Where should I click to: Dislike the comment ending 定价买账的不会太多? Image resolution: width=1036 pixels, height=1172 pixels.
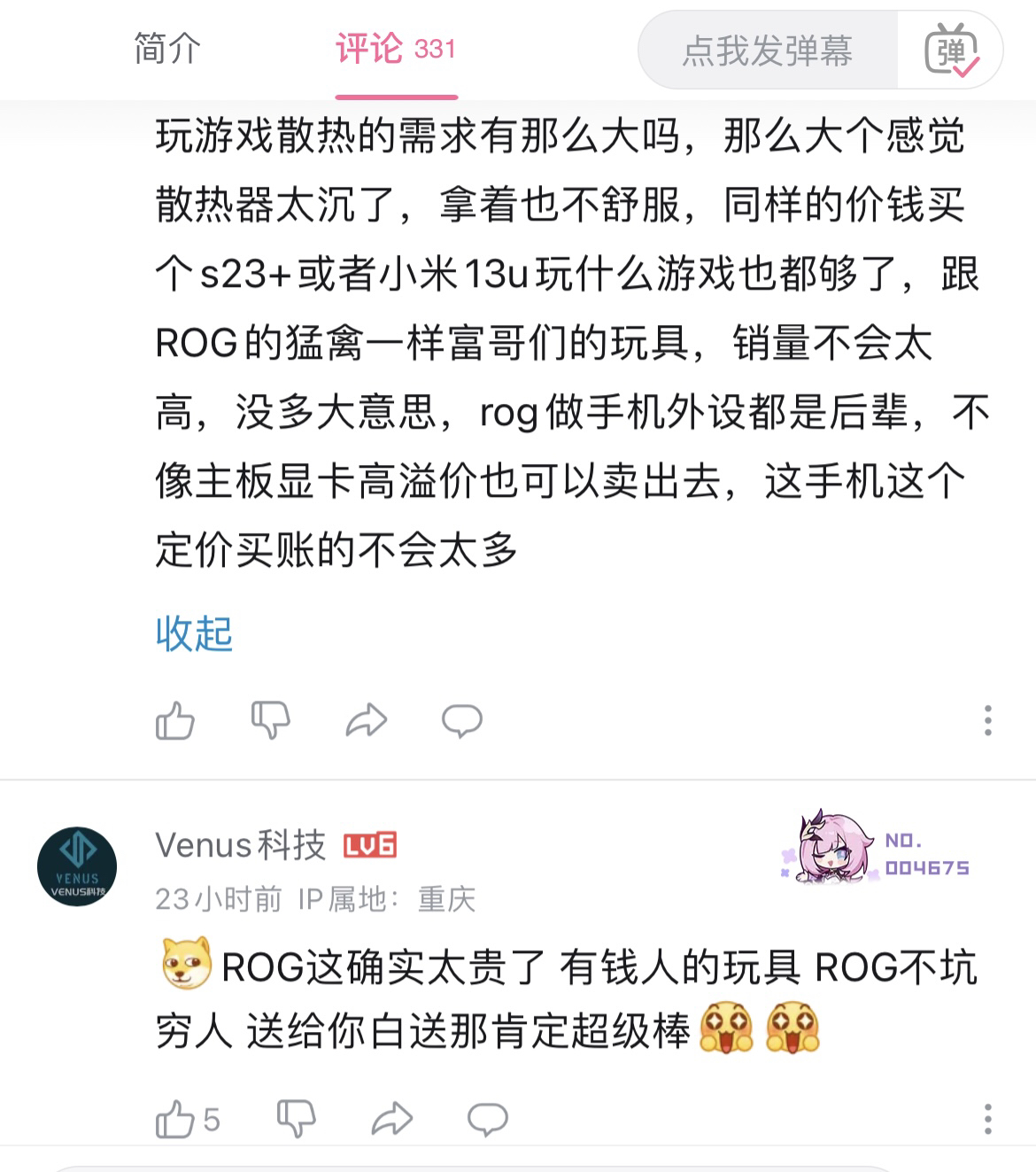tap(270, 720)
